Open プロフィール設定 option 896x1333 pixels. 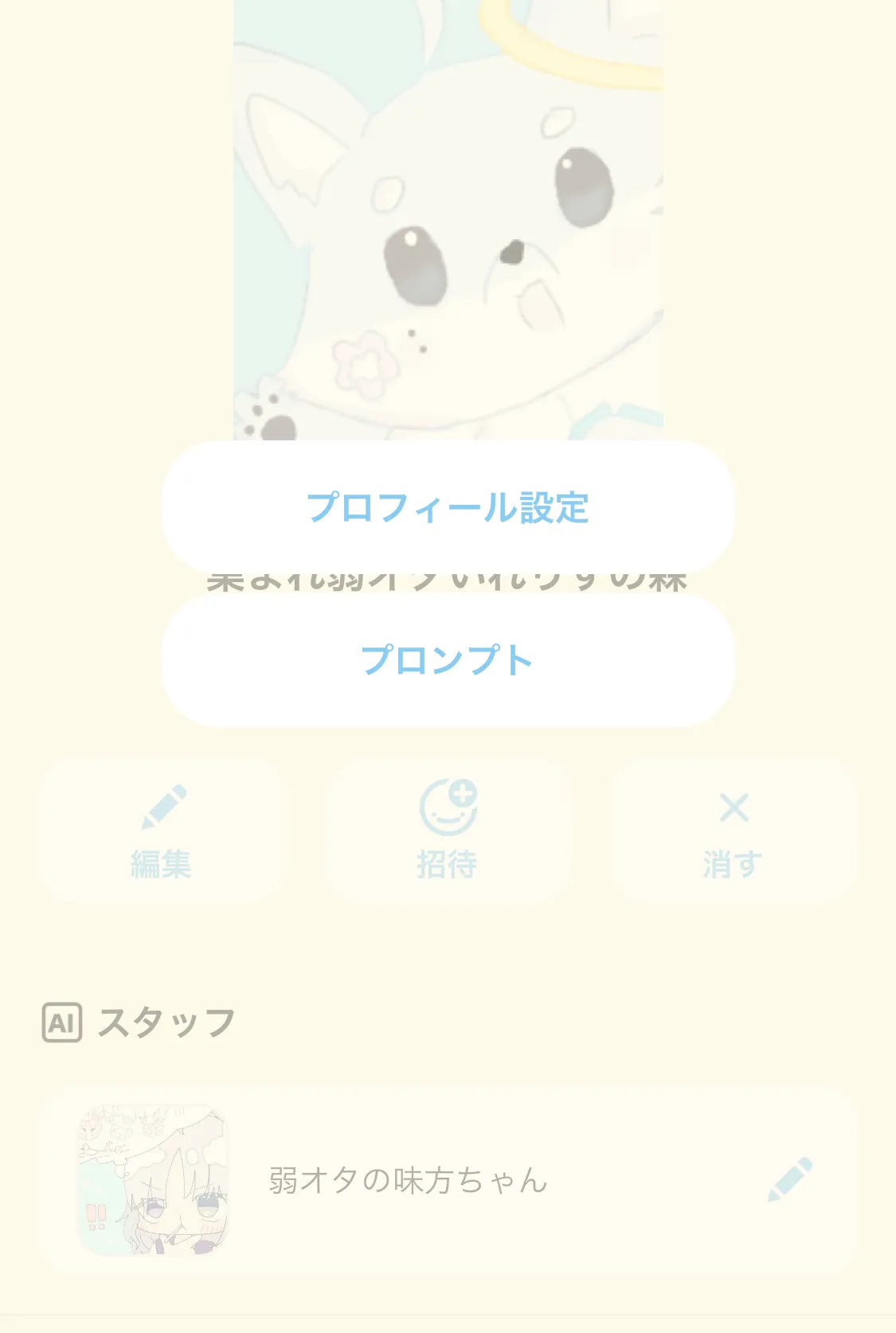448,507
